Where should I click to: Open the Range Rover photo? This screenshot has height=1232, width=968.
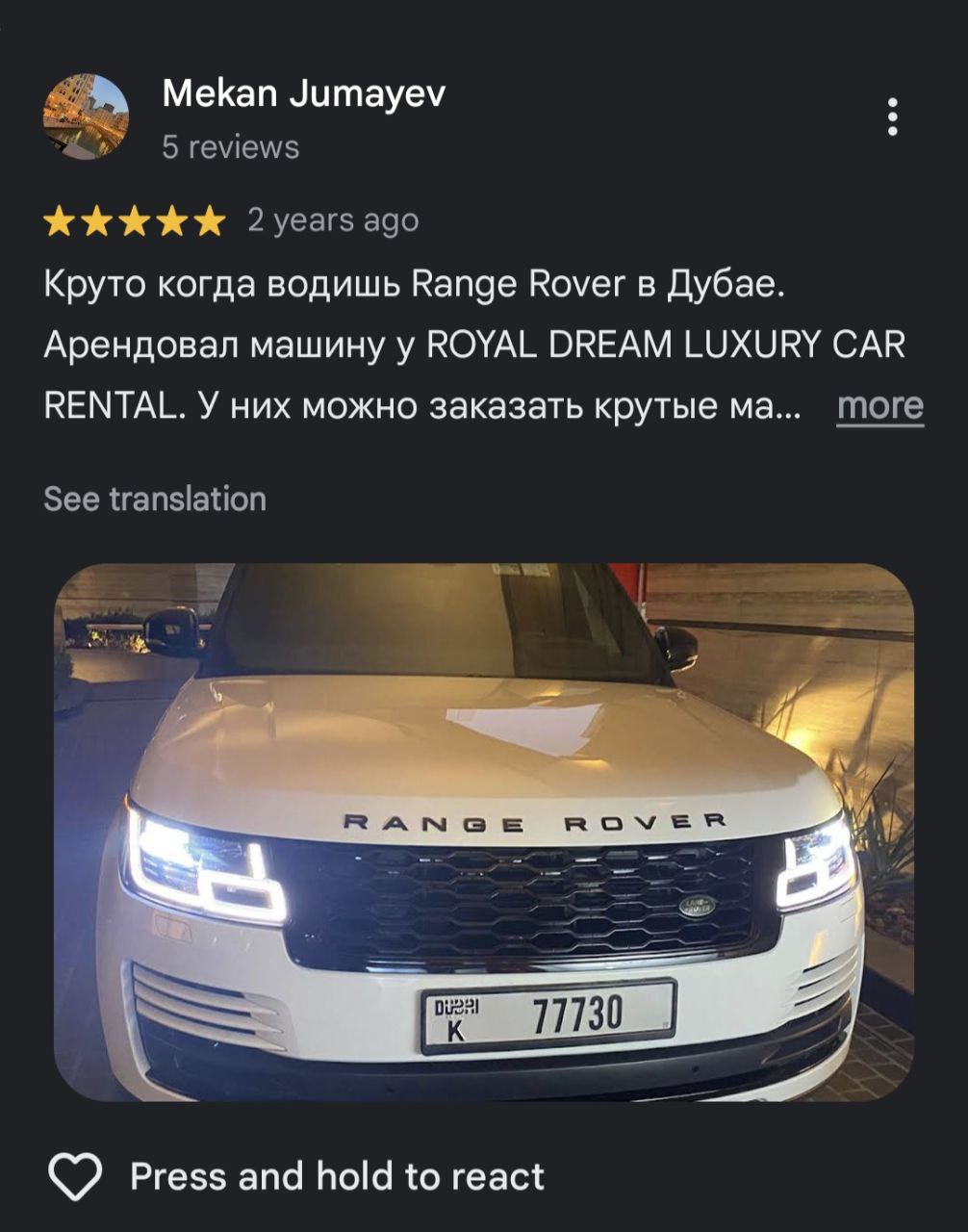[483, 833]
